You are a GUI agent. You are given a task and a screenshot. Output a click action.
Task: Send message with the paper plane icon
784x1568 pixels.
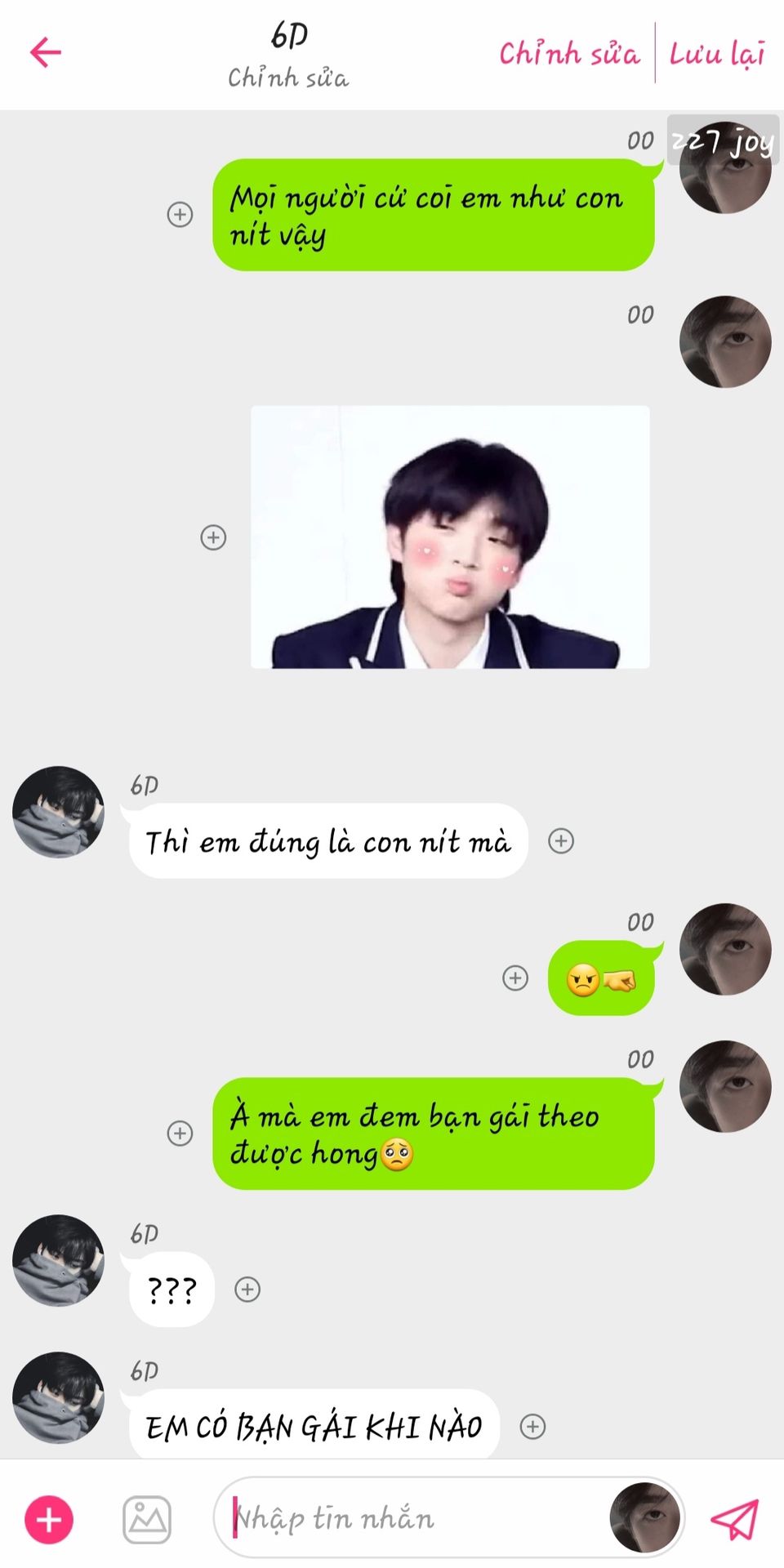click(x=735, y=1519)
